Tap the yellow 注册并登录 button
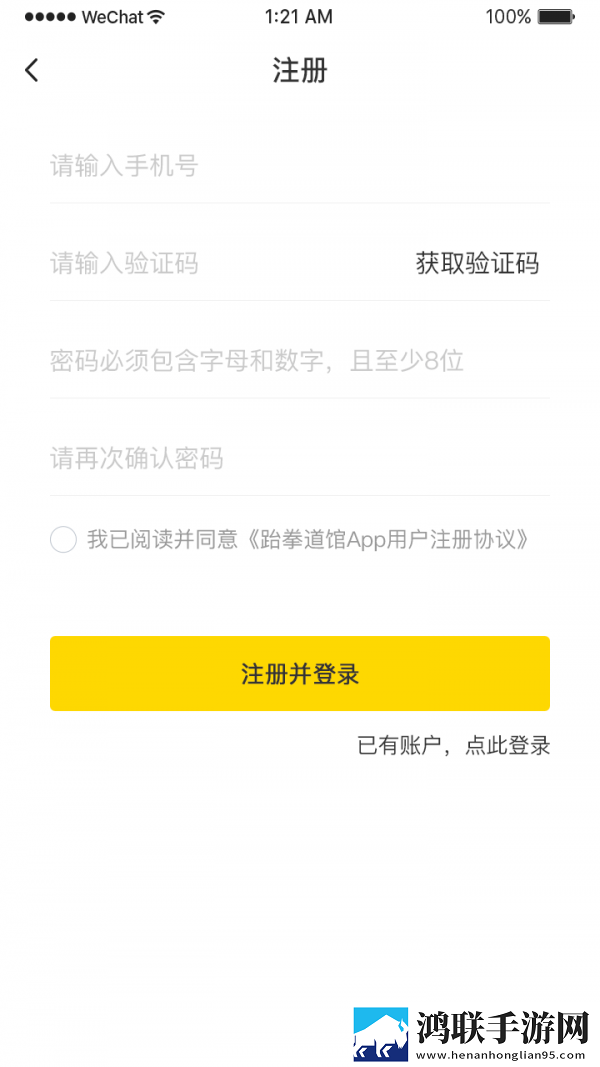This screenshot has width=600, height=1067. tap(299, 674)
